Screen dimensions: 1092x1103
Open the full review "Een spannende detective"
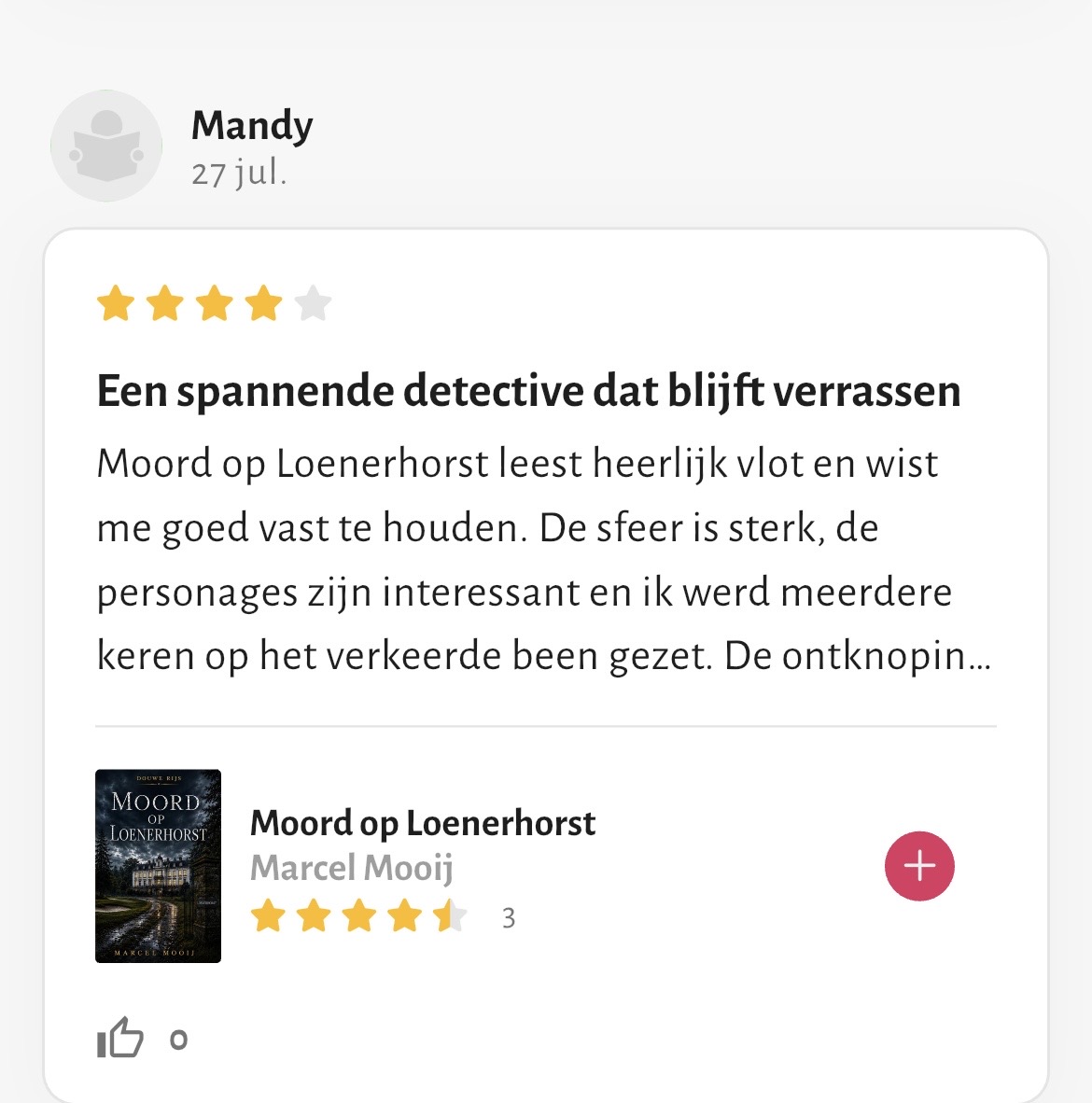528,391
